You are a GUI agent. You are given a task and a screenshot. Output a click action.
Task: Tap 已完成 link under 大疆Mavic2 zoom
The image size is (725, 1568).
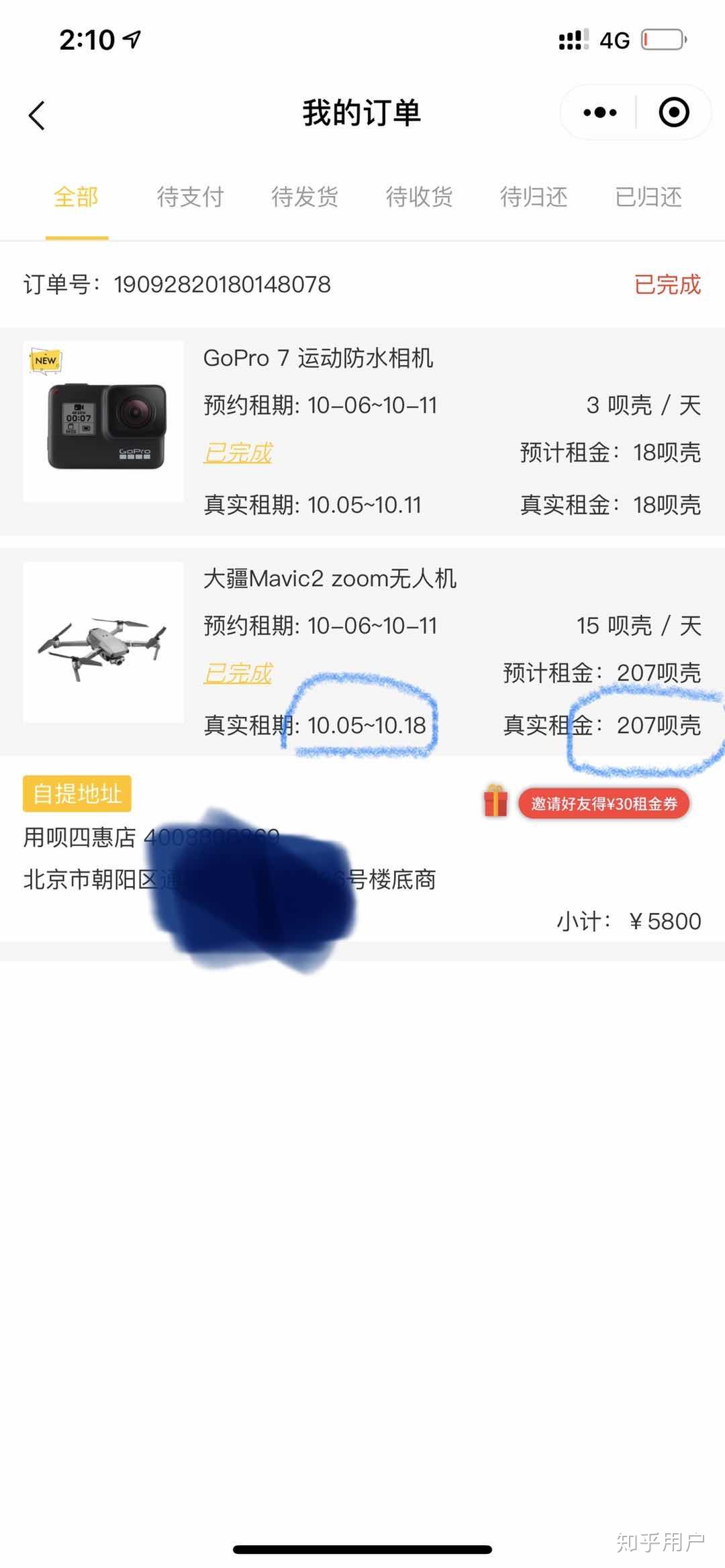[238, 673]
